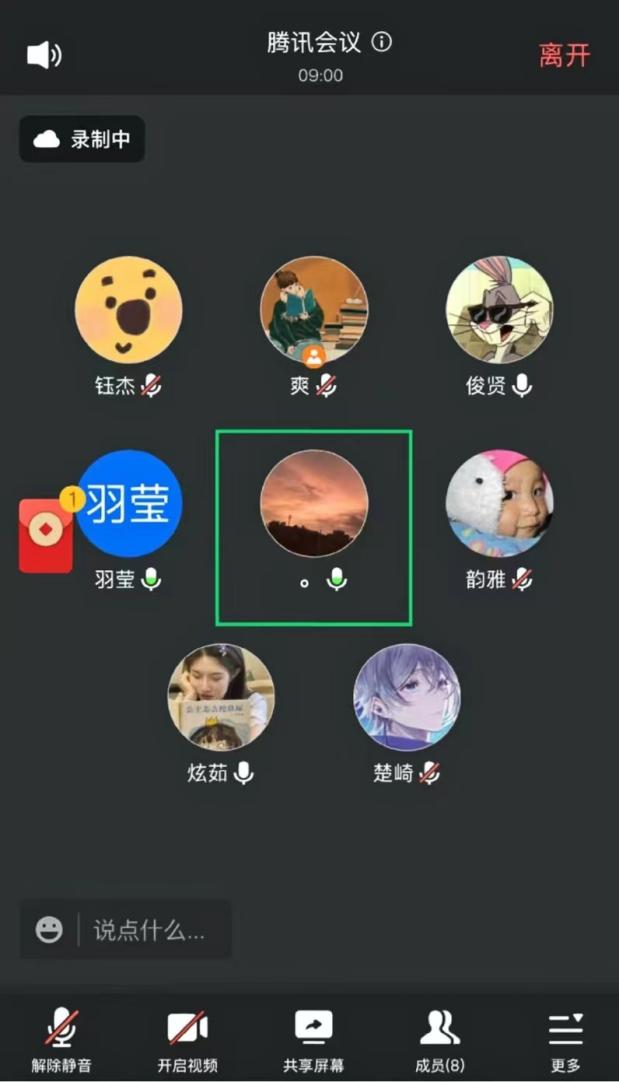Leave the meeting via 离开
The height and width of the screenshot is (1082, 619).
click(564, 55)
